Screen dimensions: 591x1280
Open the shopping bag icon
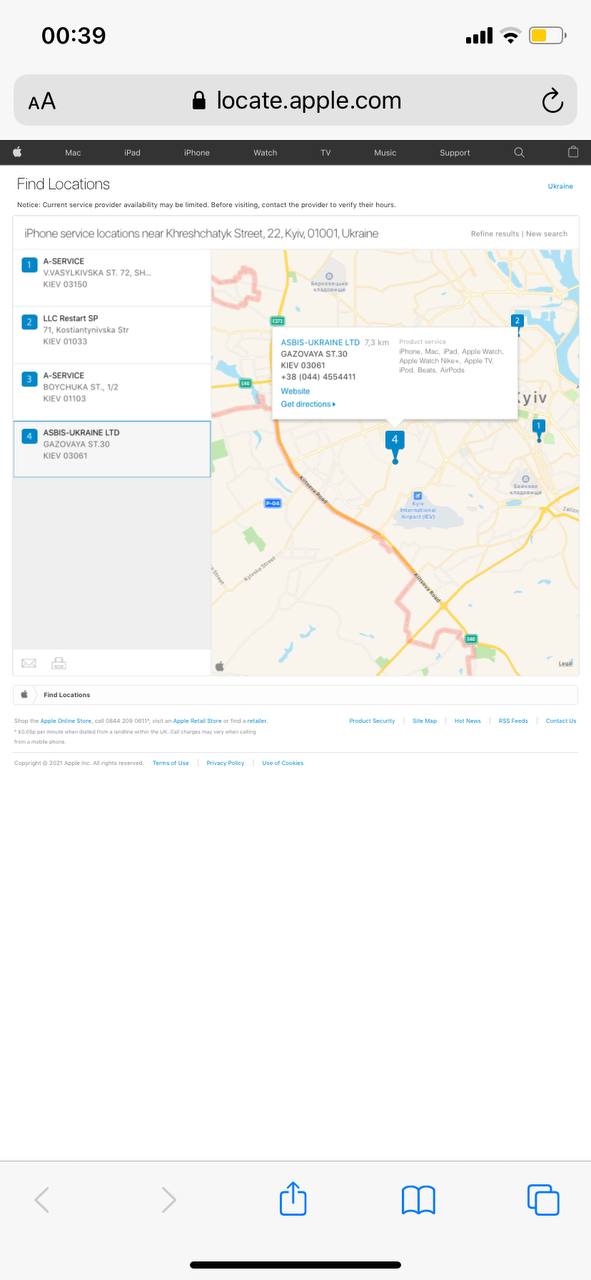573,152
